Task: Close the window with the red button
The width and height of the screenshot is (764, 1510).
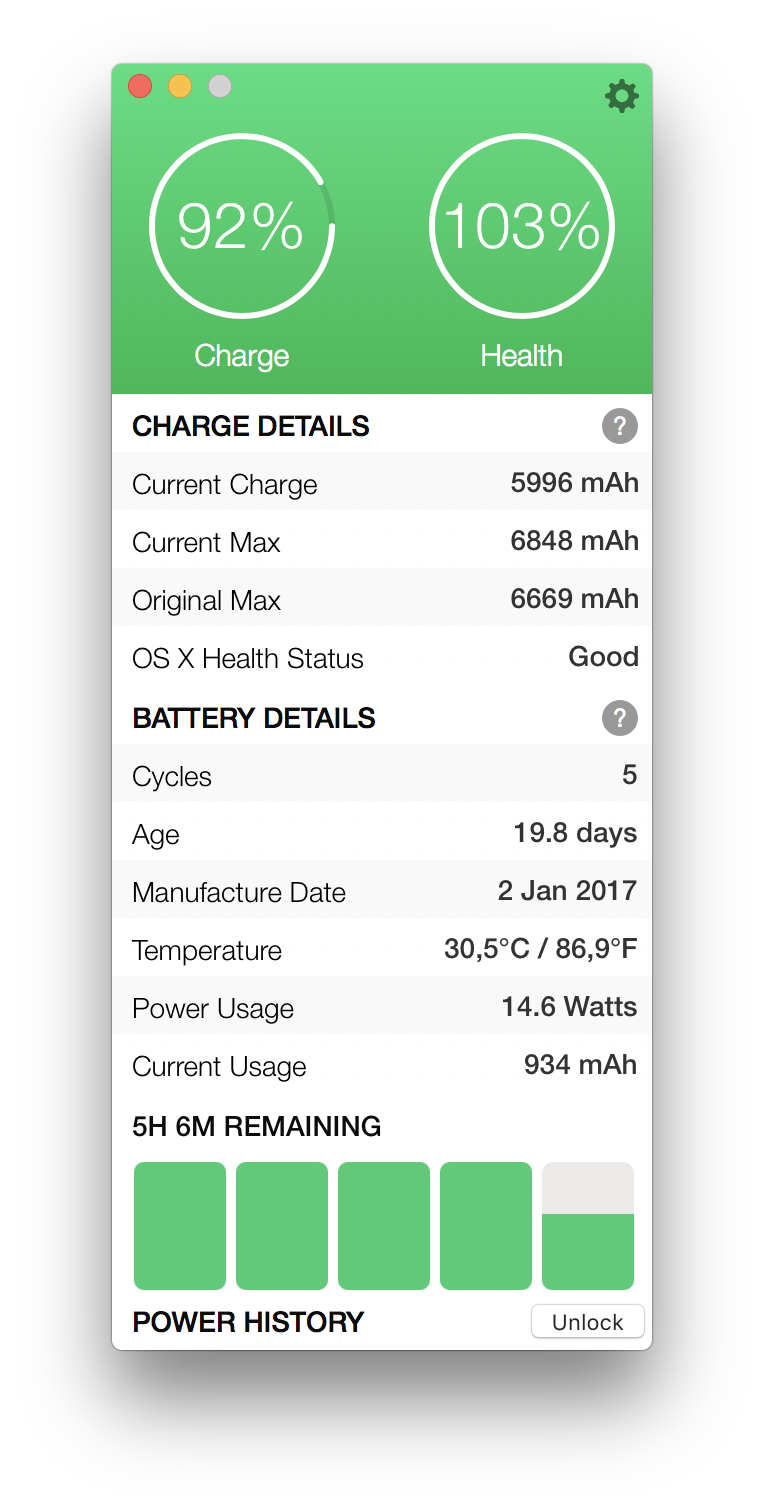Action: 140,86
